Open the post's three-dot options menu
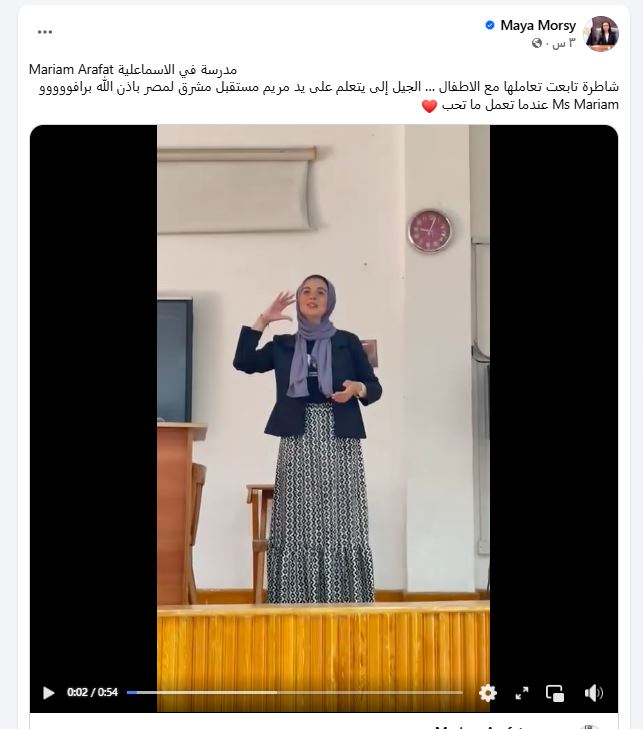The width and height of the screenshot is (643, 729). click(x=44, y=32)
